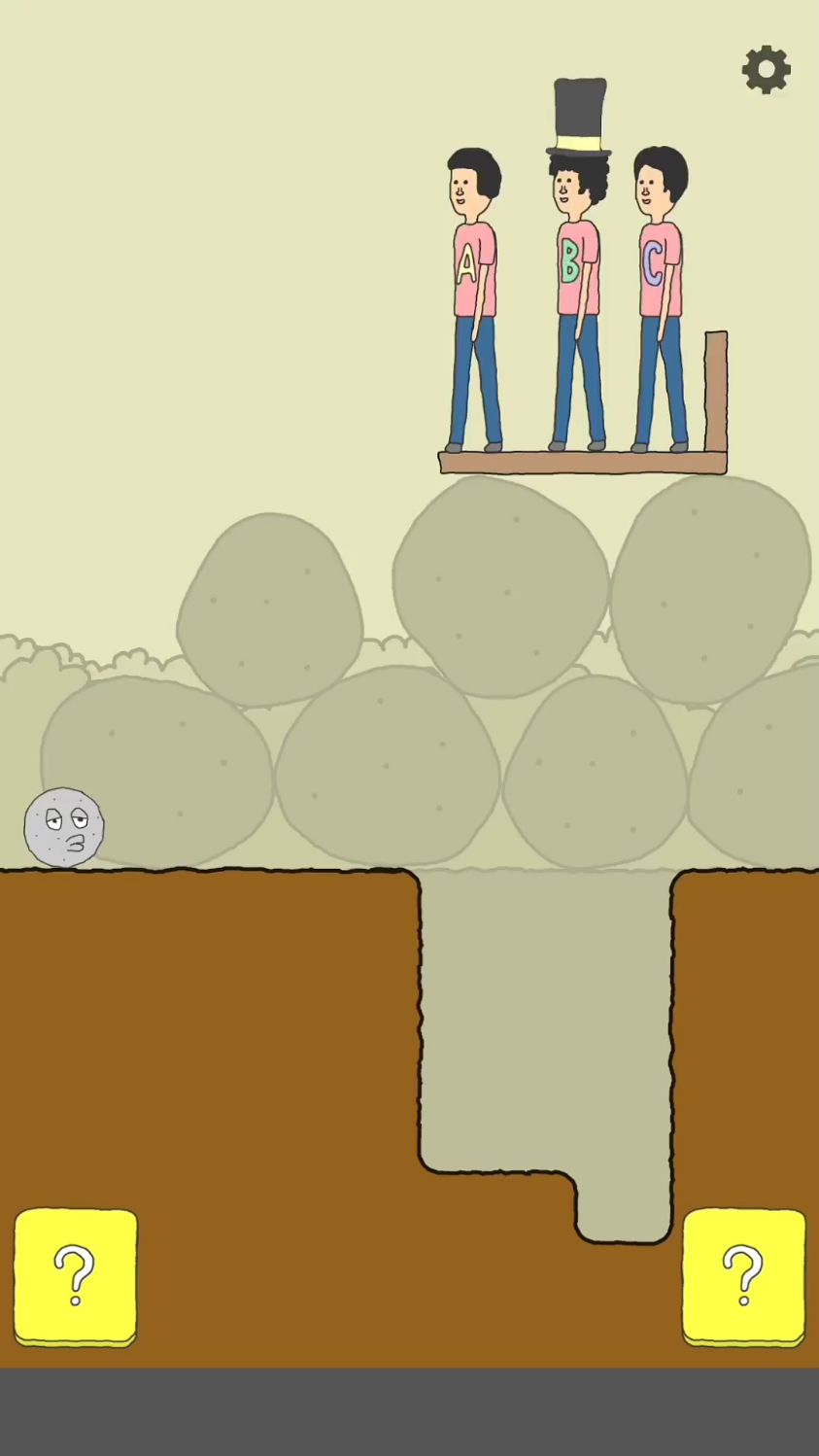Tap the grey rock with a face
The width and height of the screenshot is (819, 1456).
point(64,827)
